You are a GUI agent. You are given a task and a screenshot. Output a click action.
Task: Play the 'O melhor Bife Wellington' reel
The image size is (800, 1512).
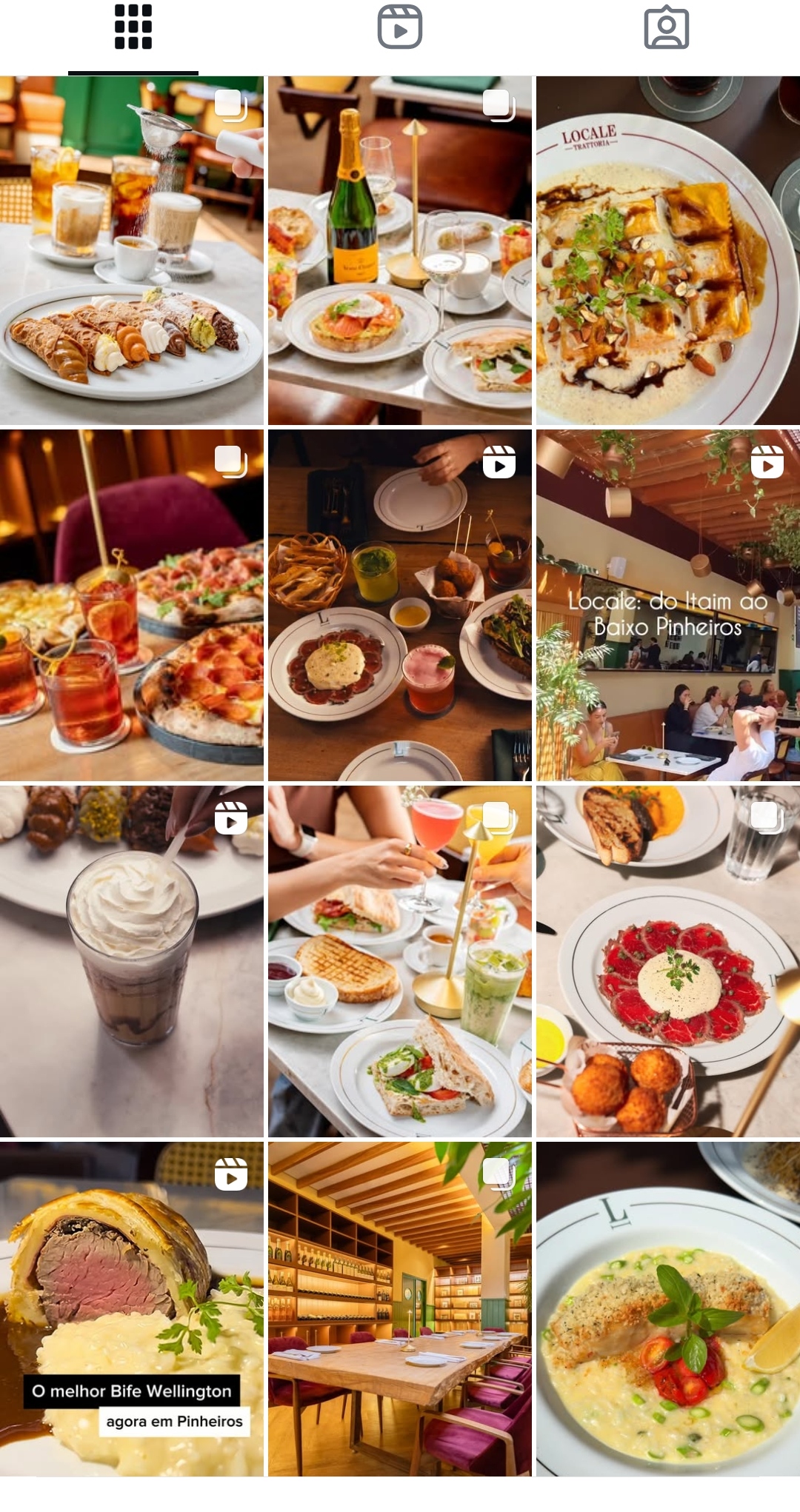coord(132,1309)
